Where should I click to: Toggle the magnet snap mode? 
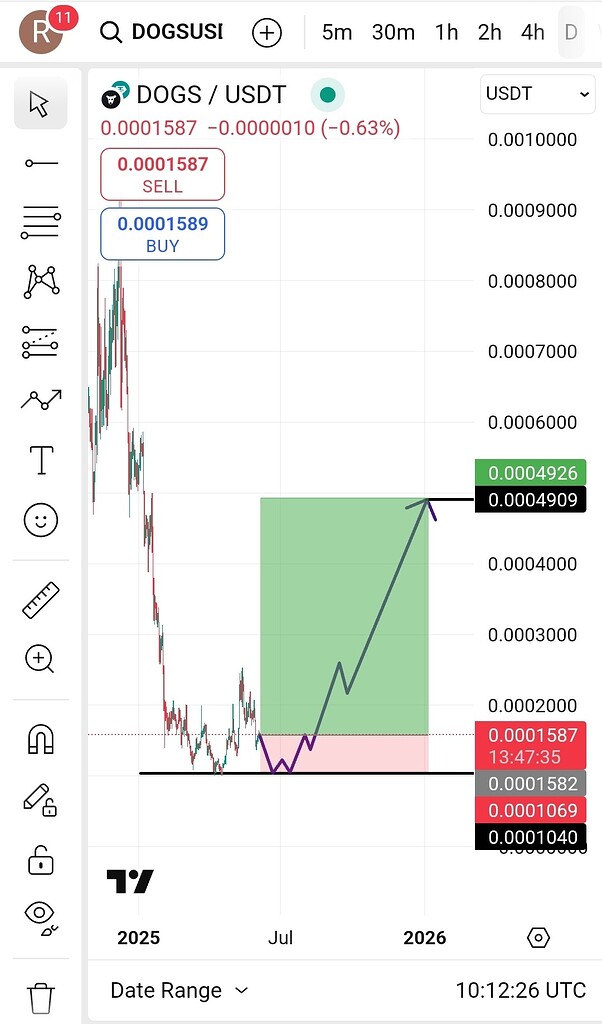tap(41, 739)
